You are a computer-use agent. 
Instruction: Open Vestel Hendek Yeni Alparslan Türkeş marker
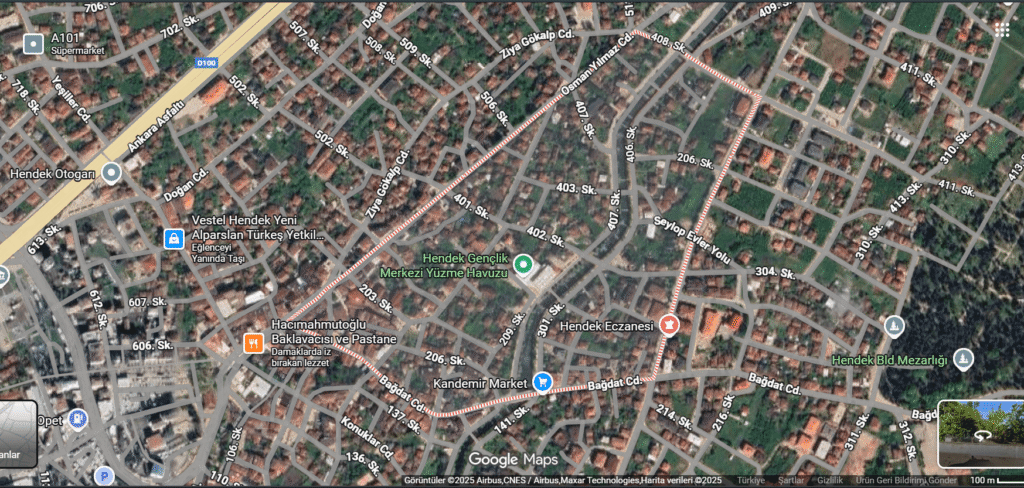click(x=174, y=238)
